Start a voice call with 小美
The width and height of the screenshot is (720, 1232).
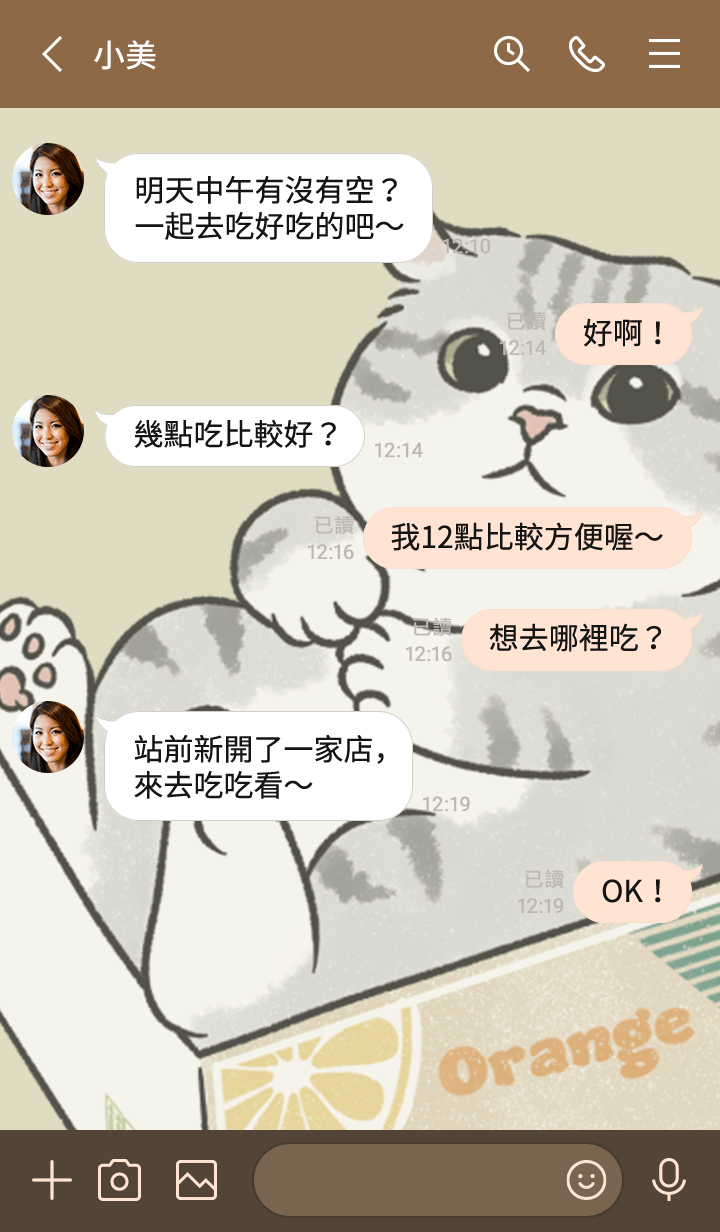click(587, 54)
